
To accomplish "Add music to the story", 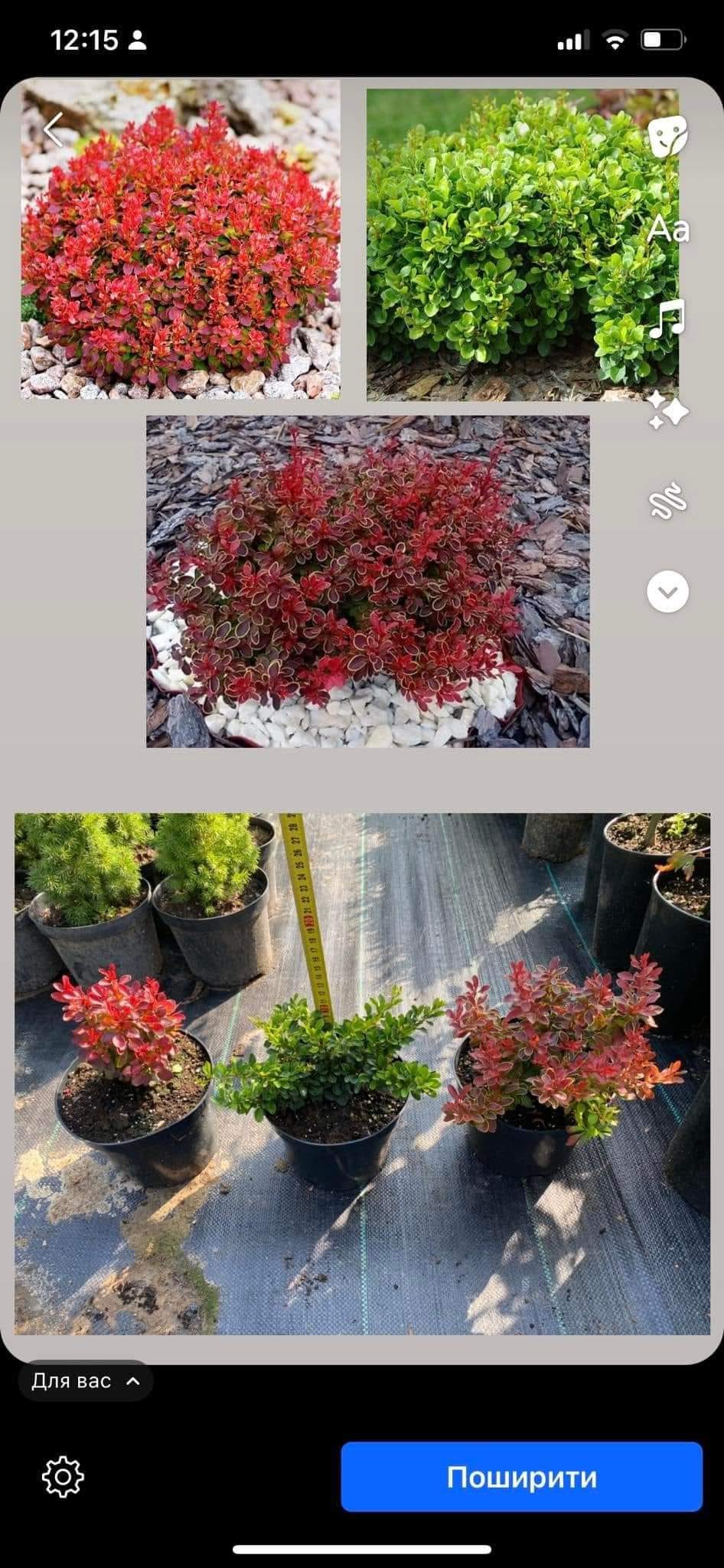I will (x=667, y=319).
